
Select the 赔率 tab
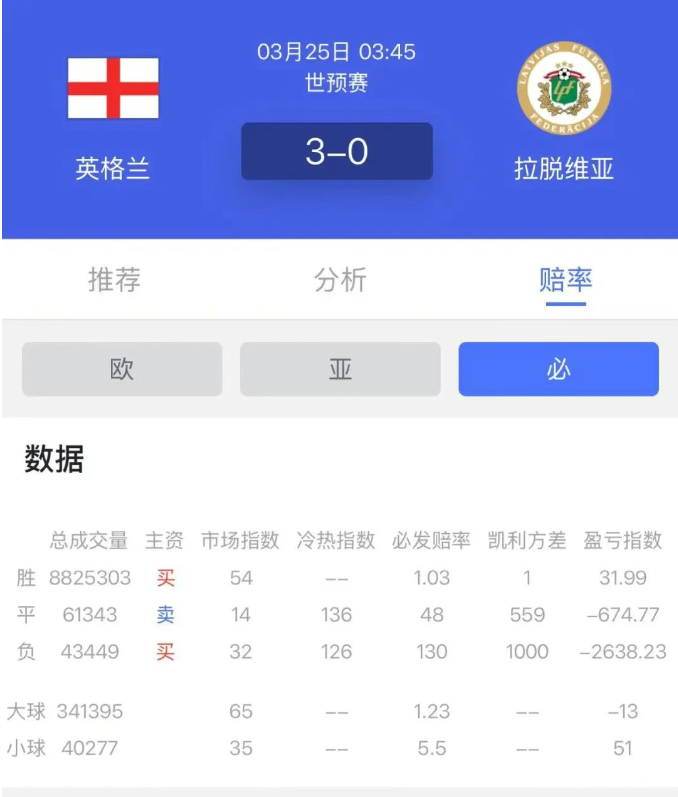coord(565,279)
